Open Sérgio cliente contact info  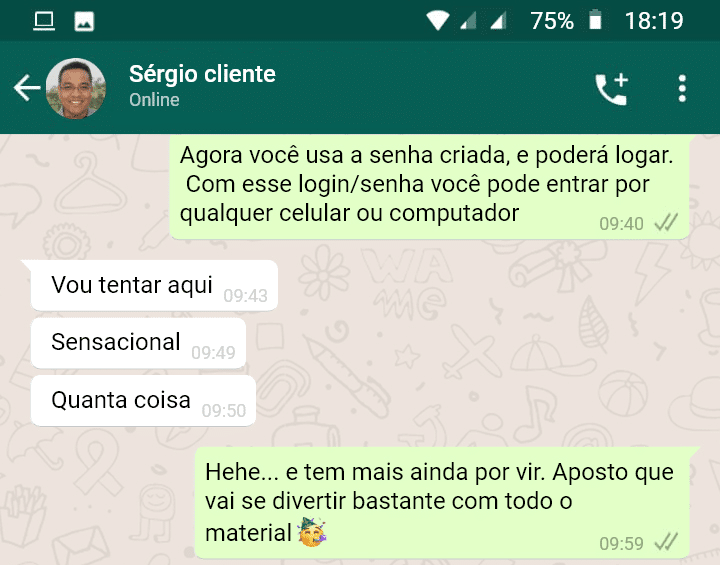pyautogui.click(x=202, y=86)
